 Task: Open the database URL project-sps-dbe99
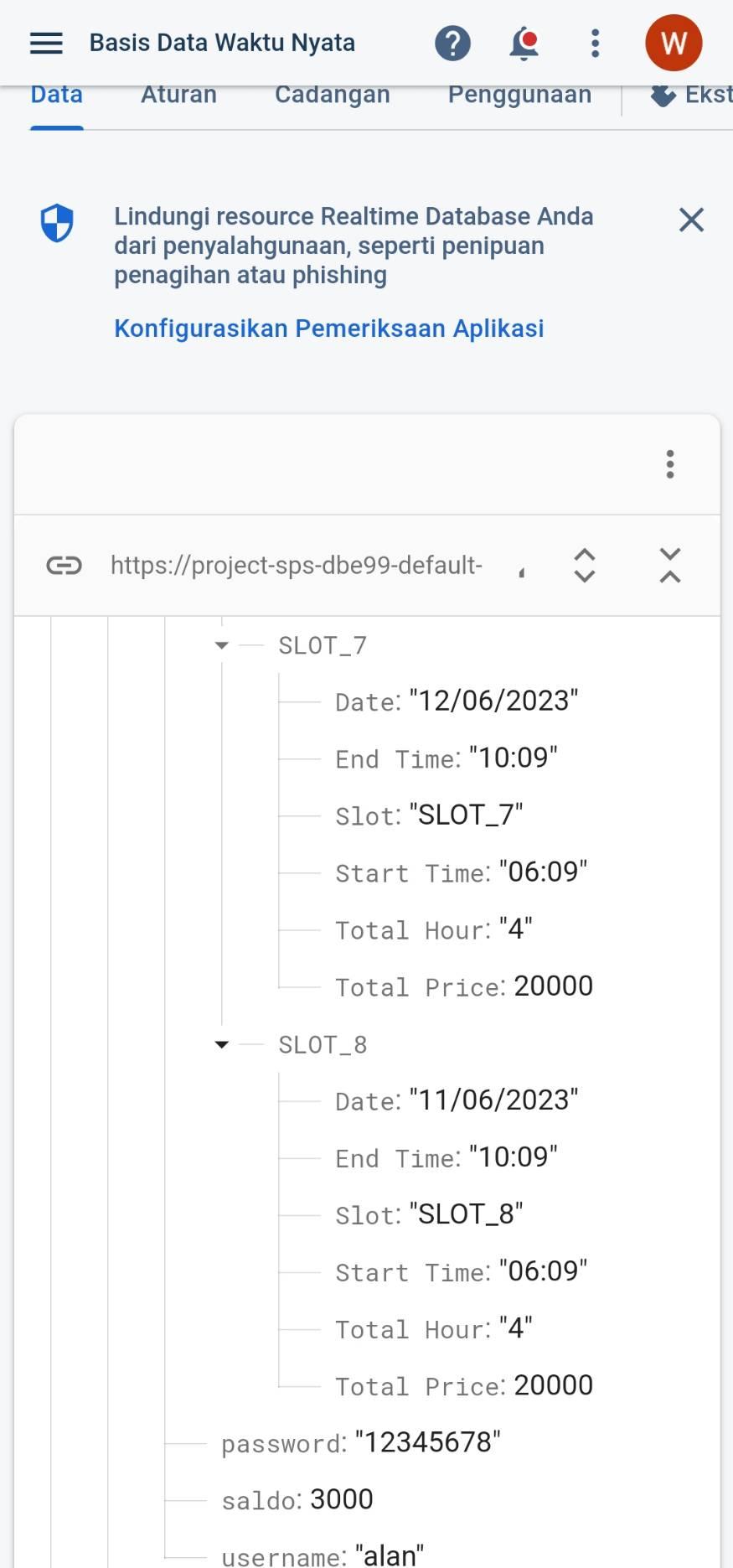[297, 566]
